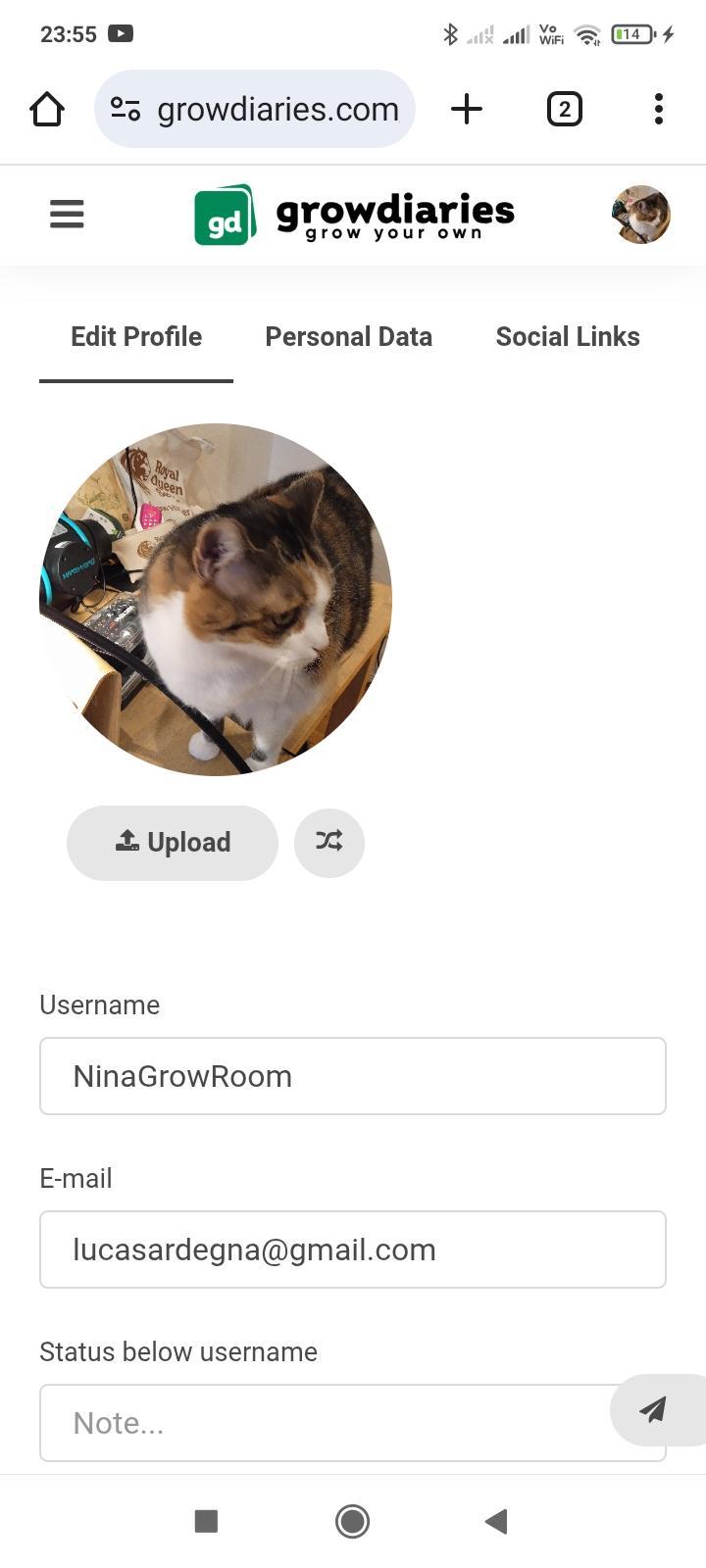This screenshot has height=1568, width=706.
Task: Select the Edit Profile tab
Action: click(x=136, y=337)
